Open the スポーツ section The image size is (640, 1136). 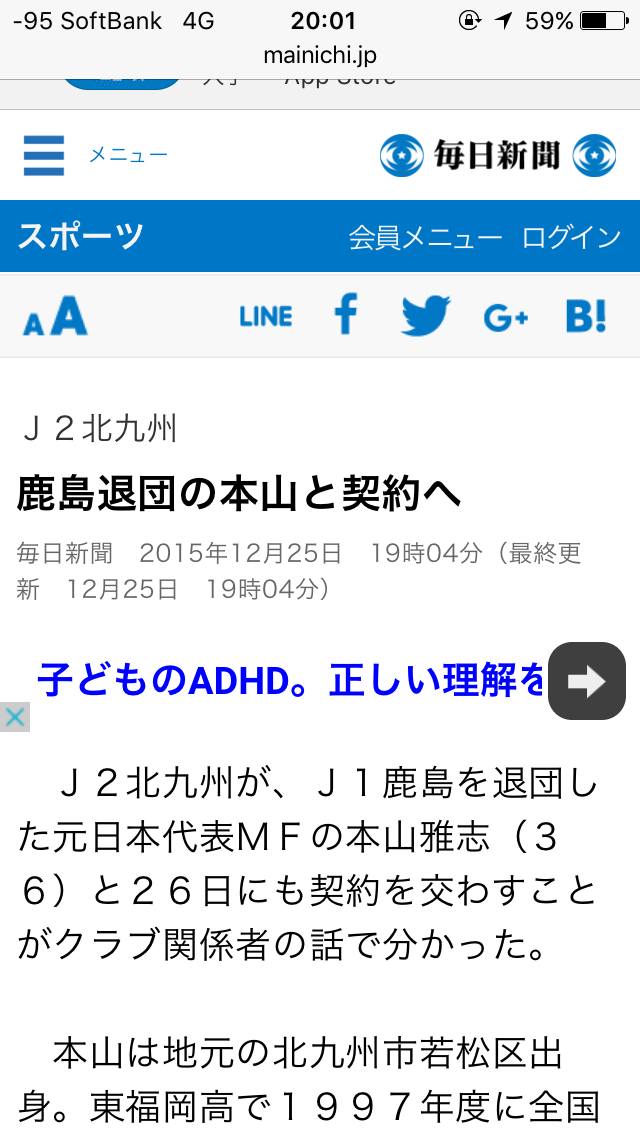[81, 237]
